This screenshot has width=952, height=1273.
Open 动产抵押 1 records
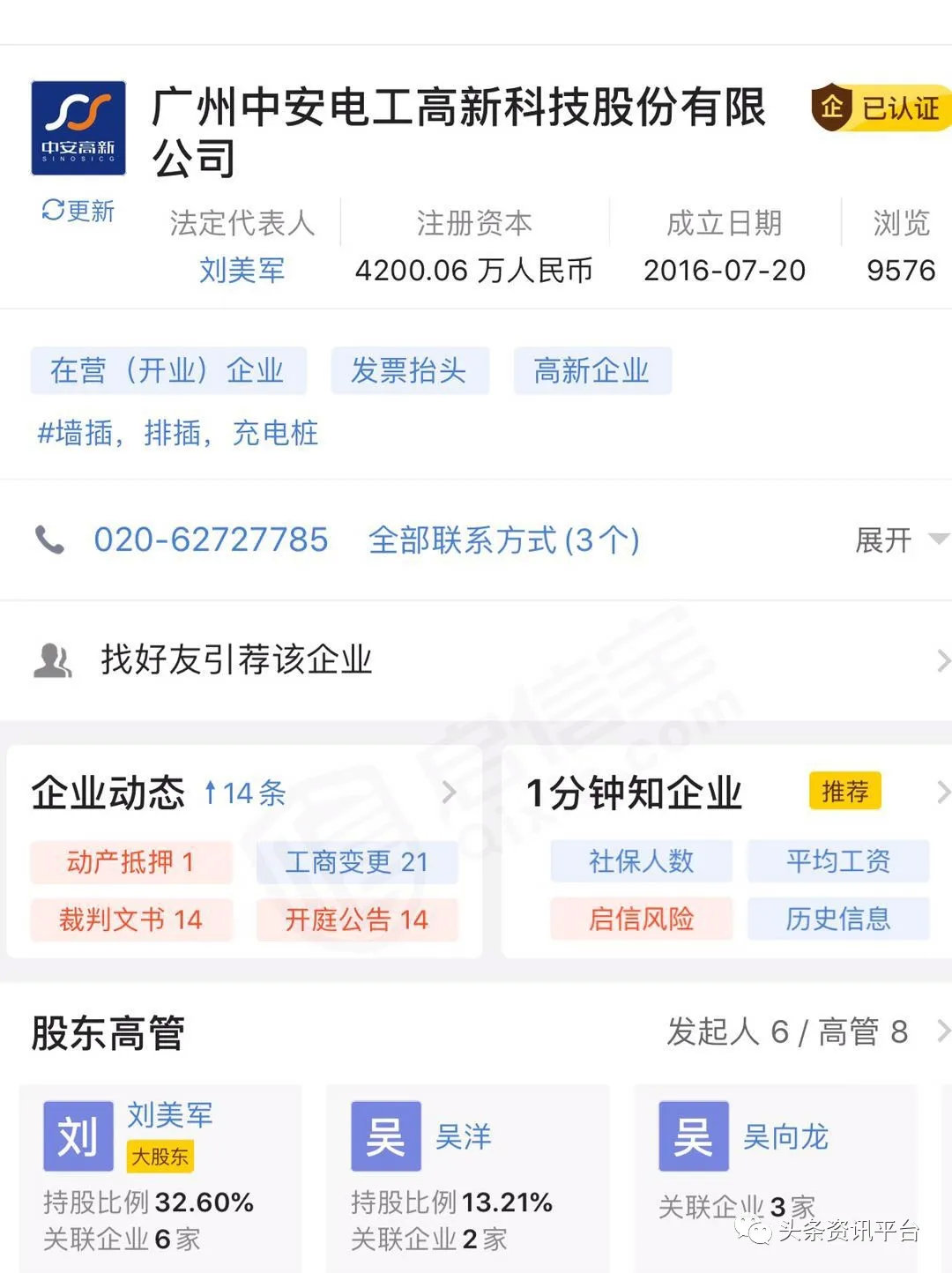[130, 861]
